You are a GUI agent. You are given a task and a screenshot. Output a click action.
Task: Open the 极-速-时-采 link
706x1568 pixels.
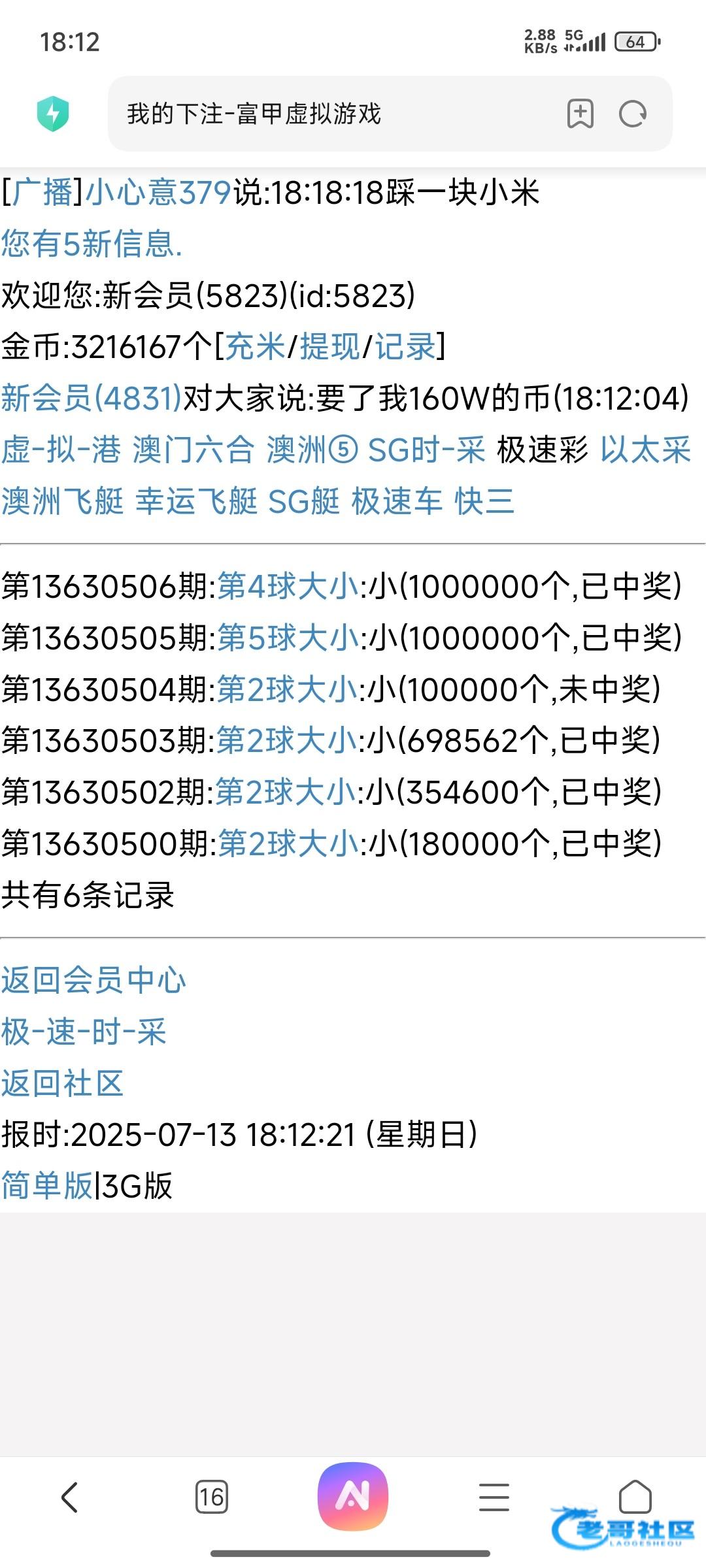(84, 1032)
